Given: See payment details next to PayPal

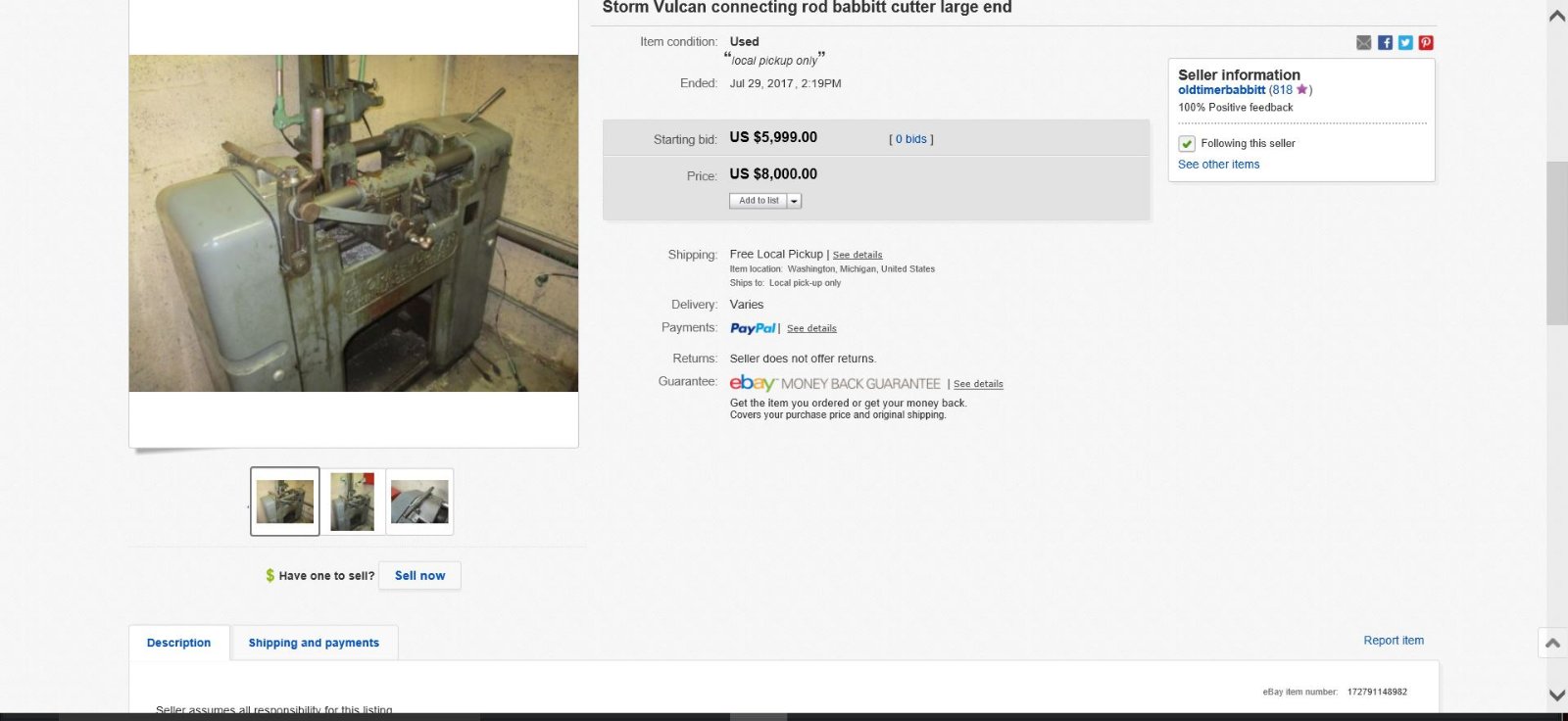Looking at the screenshot, I should (811, 328).
